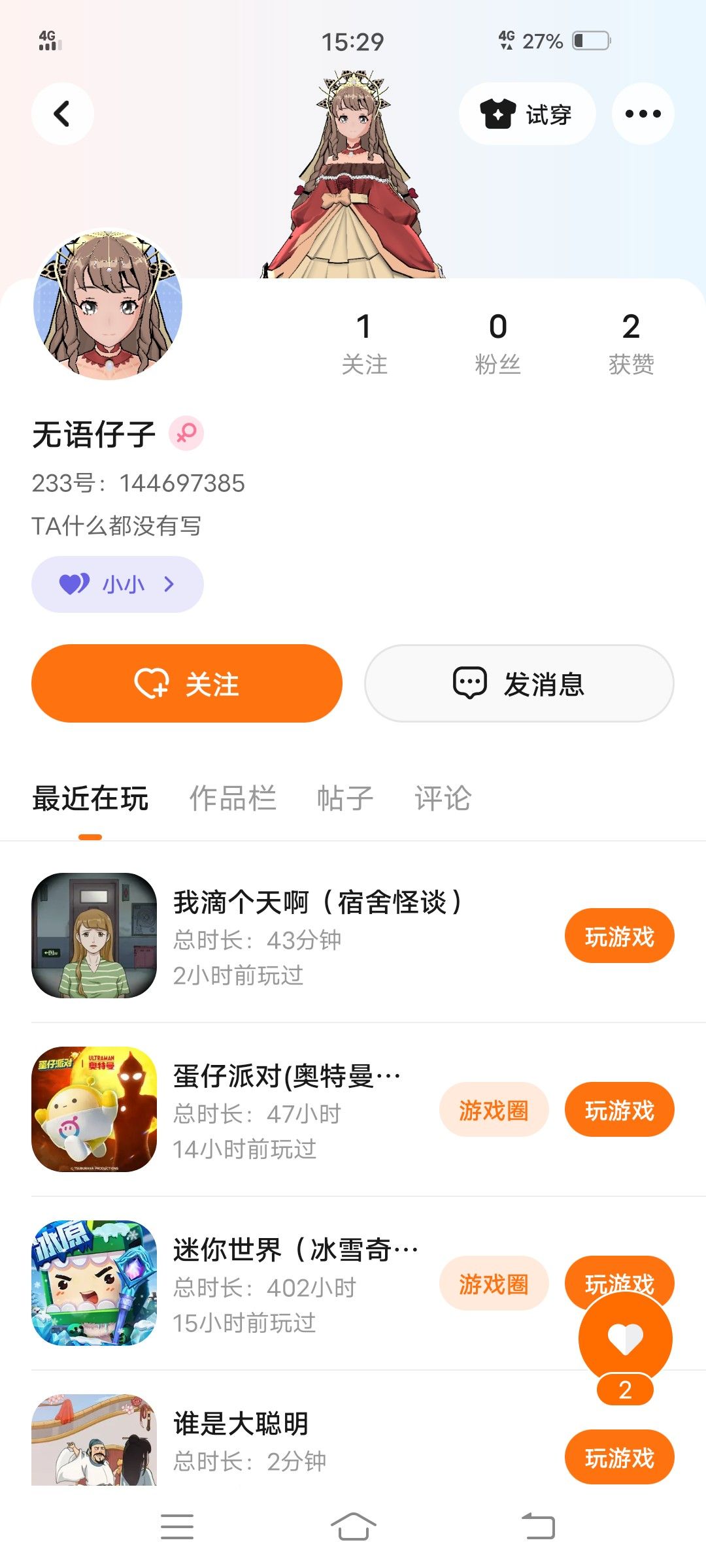Open the 小小 purple heart chip

(118, 584)
